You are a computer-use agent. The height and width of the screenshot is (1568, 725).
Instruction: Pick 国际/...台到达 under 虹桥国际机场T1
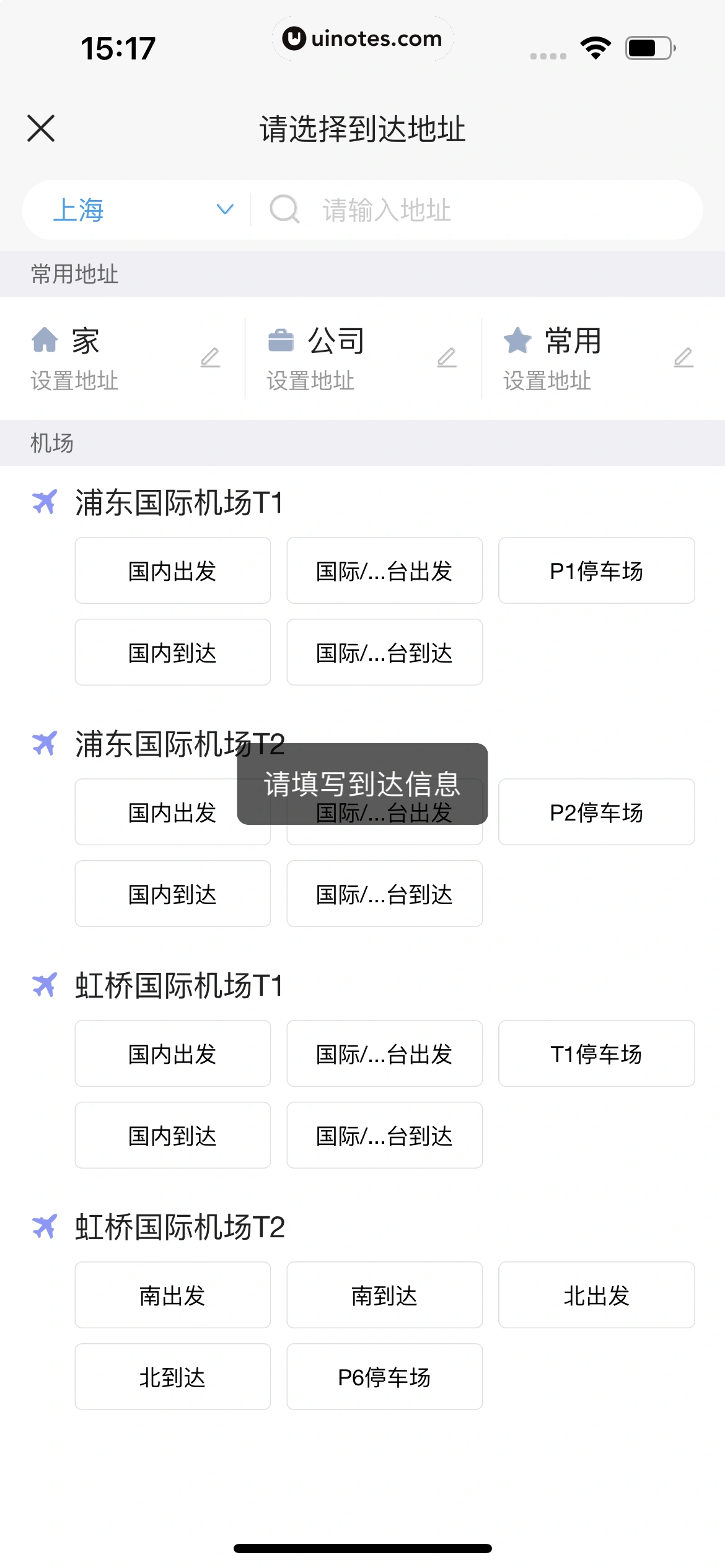click(384, 1135)
